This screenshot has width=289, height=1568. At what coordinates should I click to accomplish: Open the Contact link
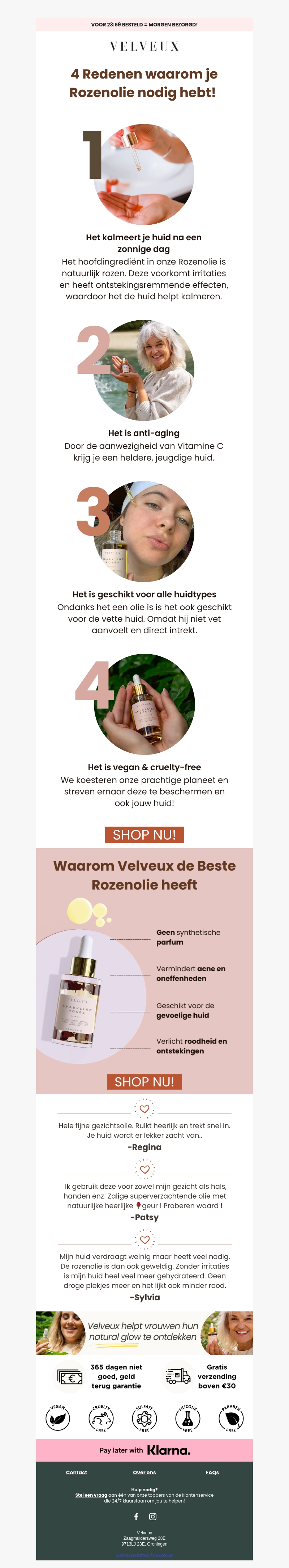77,1472
